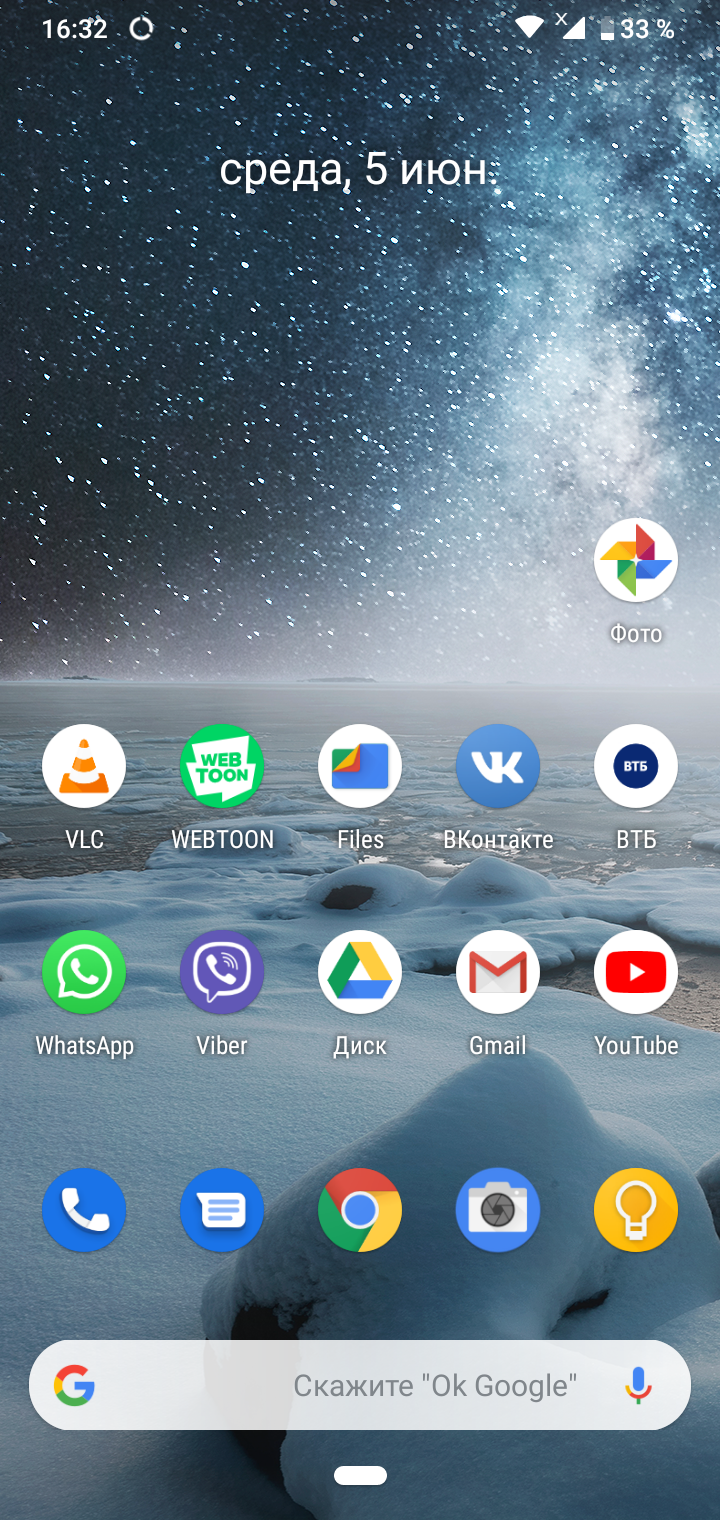Launch the YouTube app

(x=636, y=972)
